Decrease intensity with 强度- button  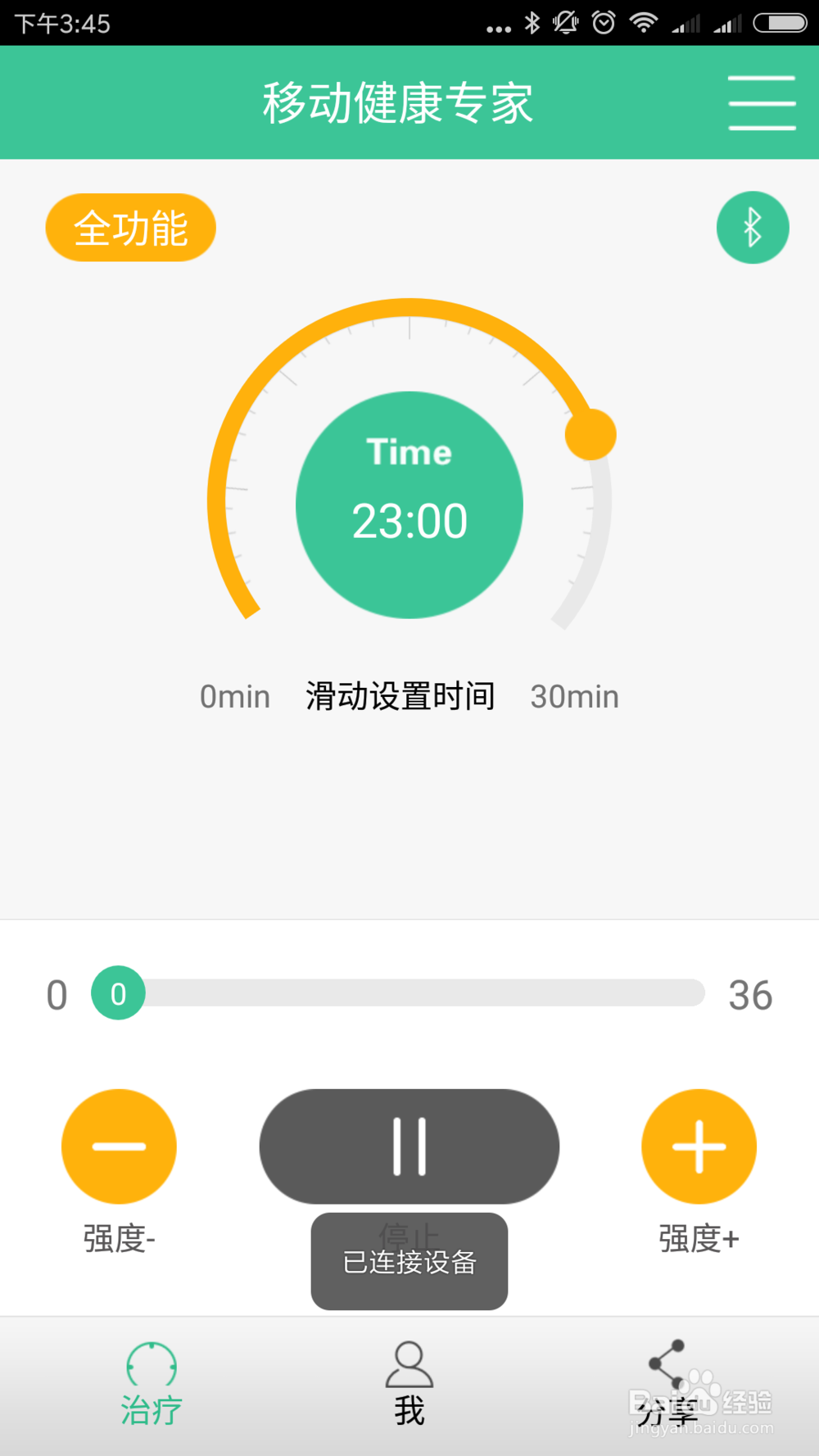pyautogui.click(x=119, y=1146)
